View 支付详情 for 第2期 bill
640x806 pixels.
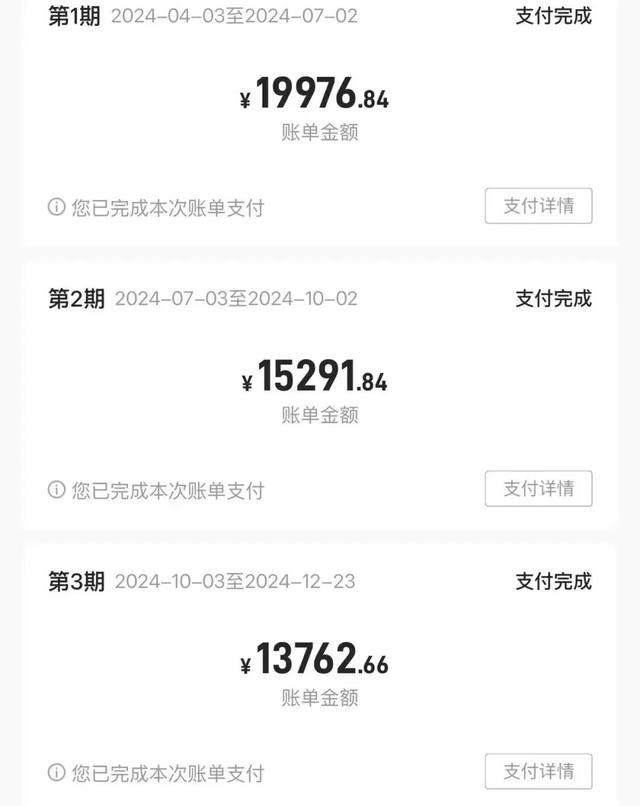click(538, 489)
